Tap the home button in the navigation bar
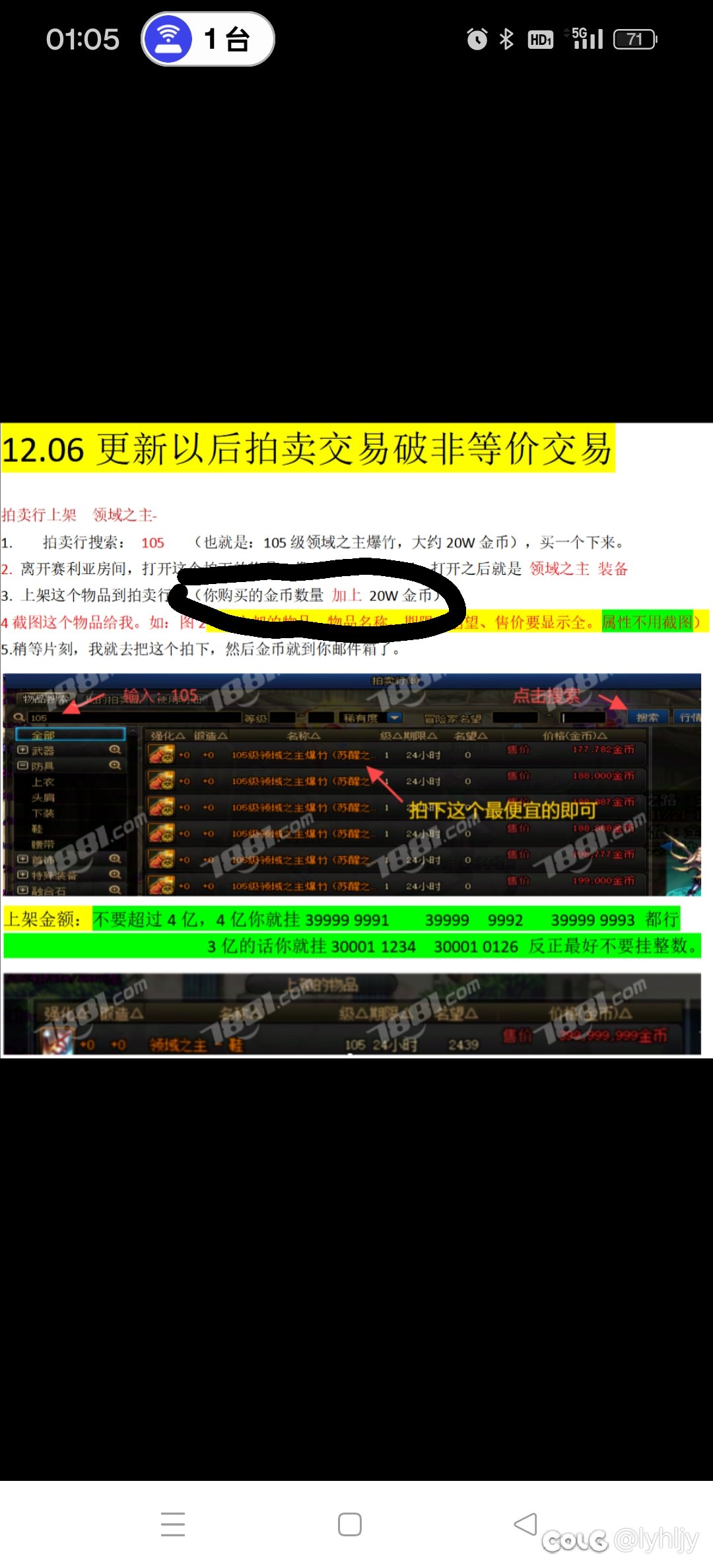The height and width of the screenshot is (1568, 713). click(x=349, y=1524)
